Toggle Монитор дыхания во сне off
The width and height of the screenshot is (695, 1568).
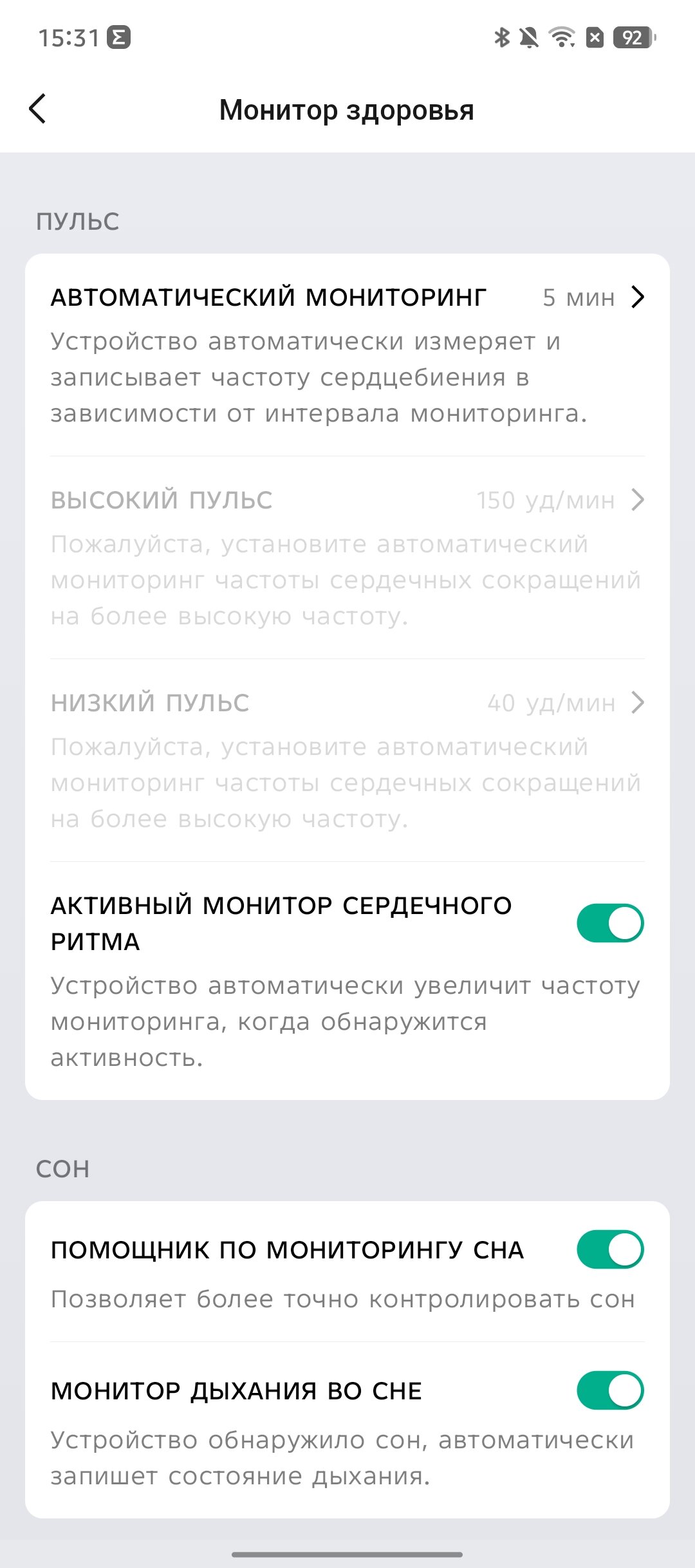(610, 1390)
